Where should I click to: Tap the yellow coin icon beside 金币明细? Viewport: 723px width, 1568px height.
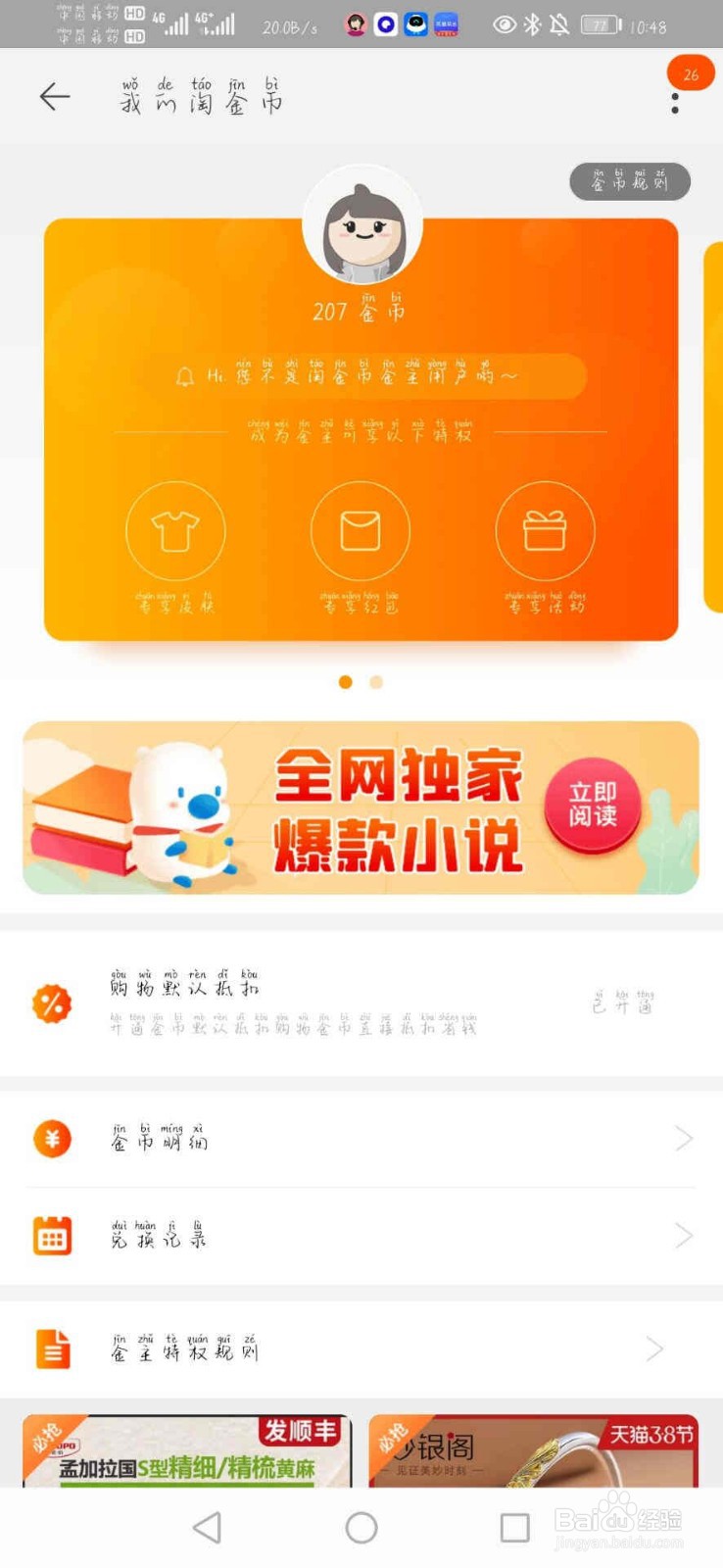pos(52,1138)
